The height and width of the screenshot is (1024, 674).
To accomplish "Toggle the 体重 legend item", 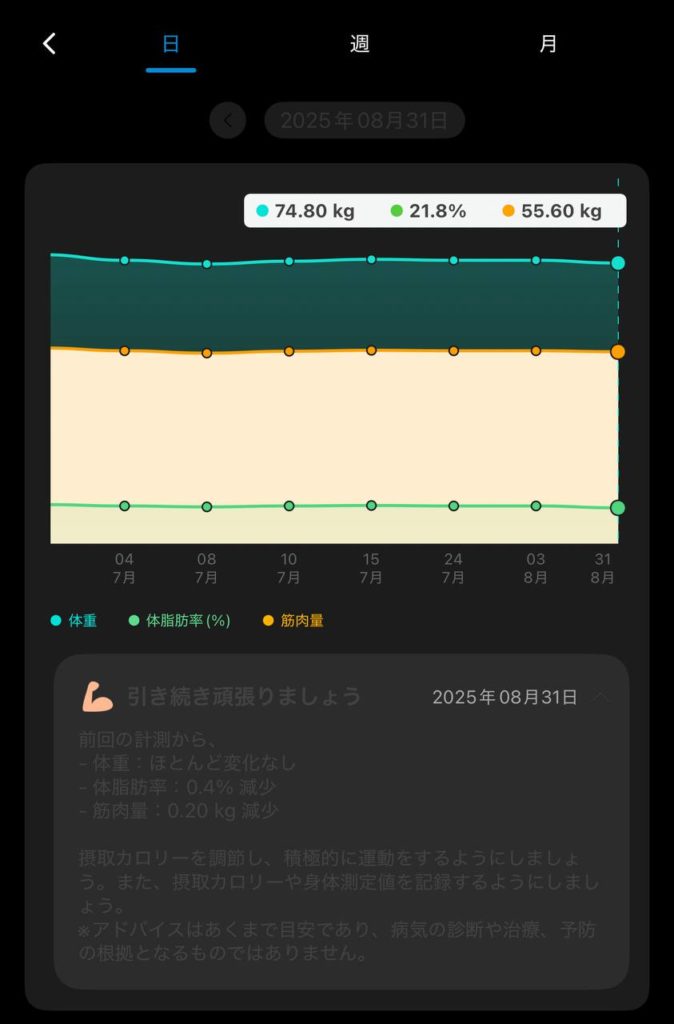I will tap(74, 621).
